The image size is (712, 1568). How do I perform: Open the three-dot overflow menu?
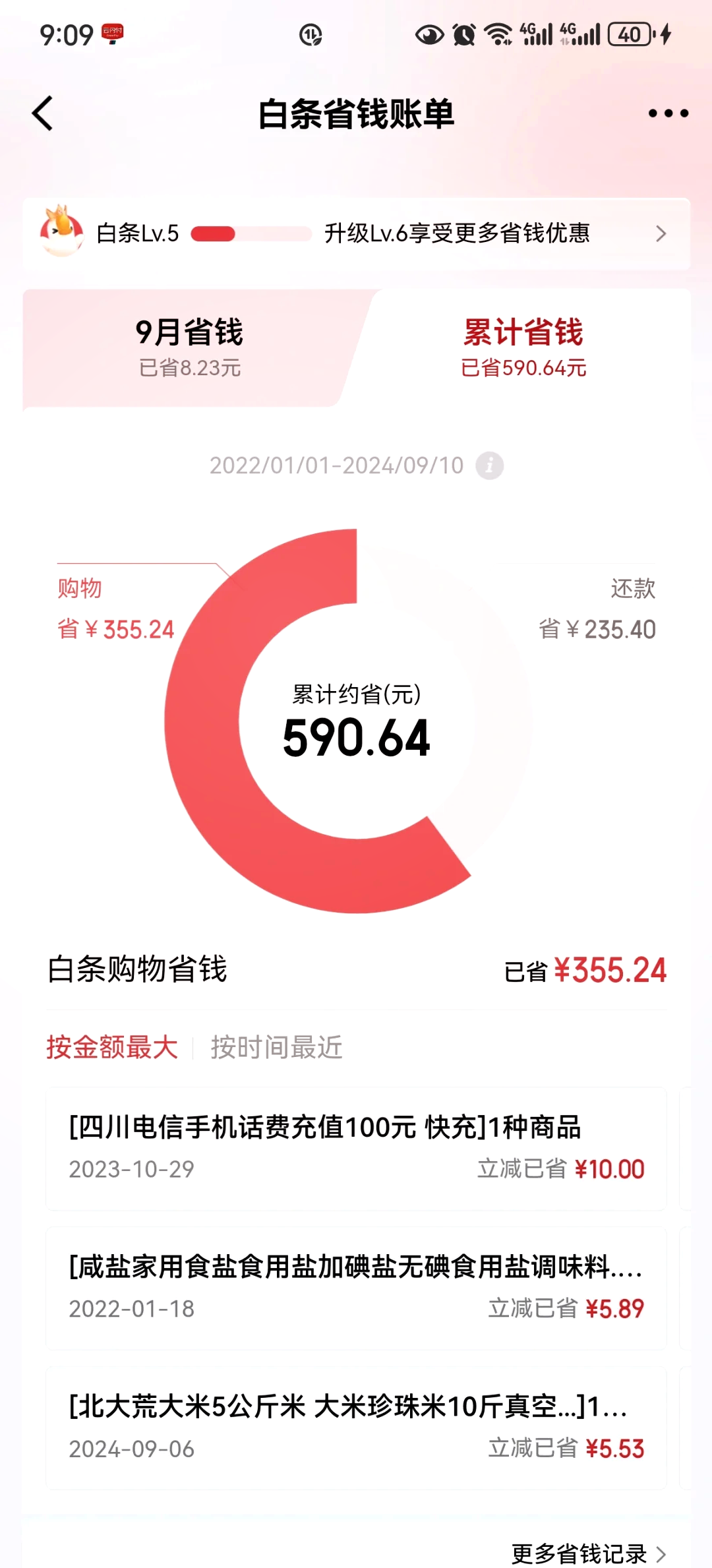click(x=668, y=113)
